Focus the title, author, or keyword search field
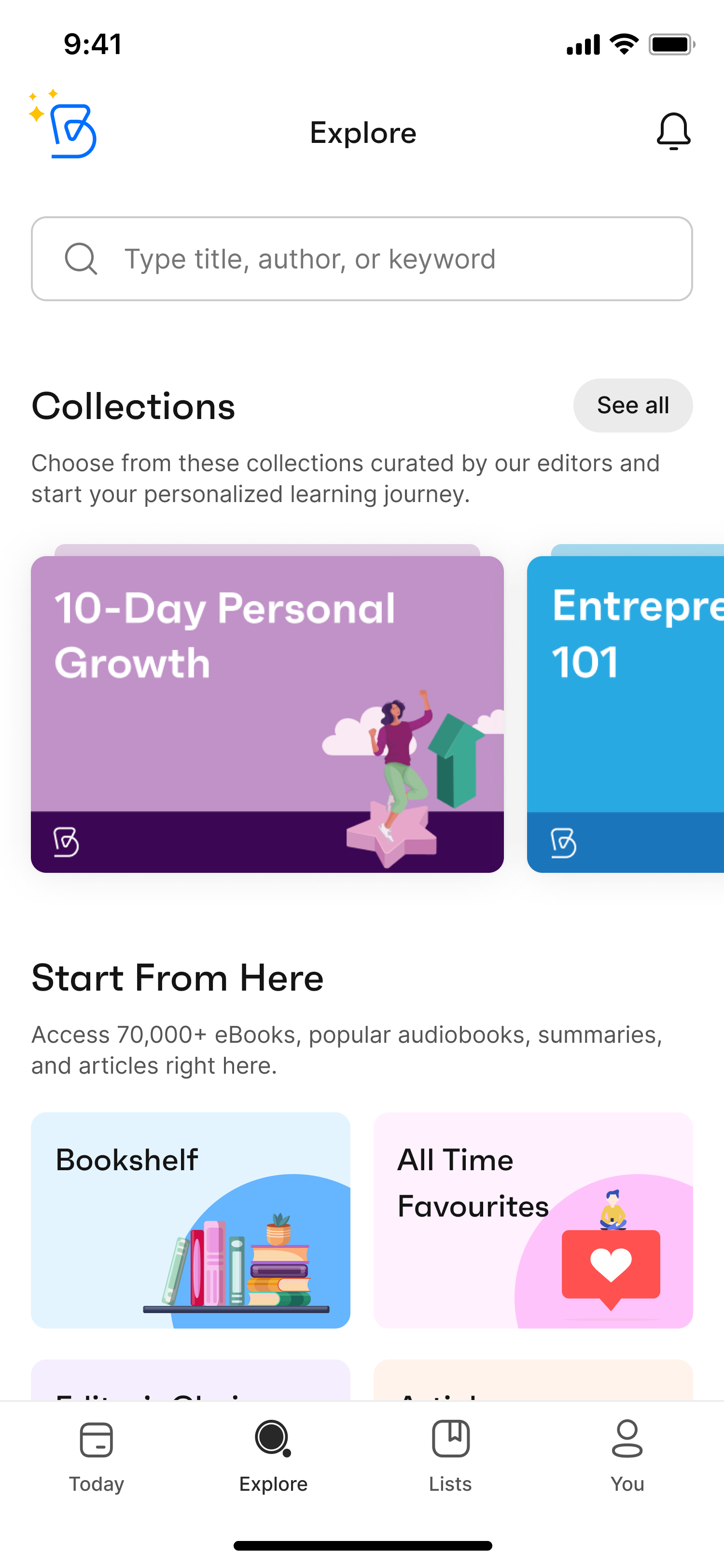The width and height of the screenshot is (724, 1568). [362, 259]
